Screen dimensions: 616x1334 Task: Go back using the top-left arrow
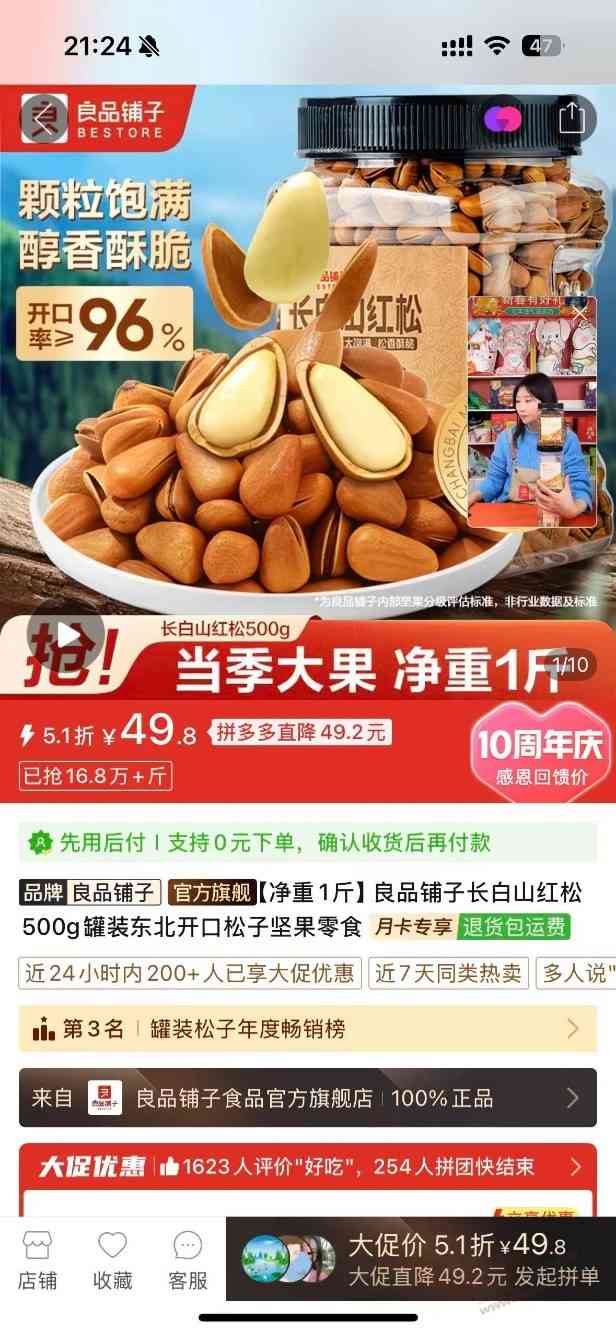point(40,118)
